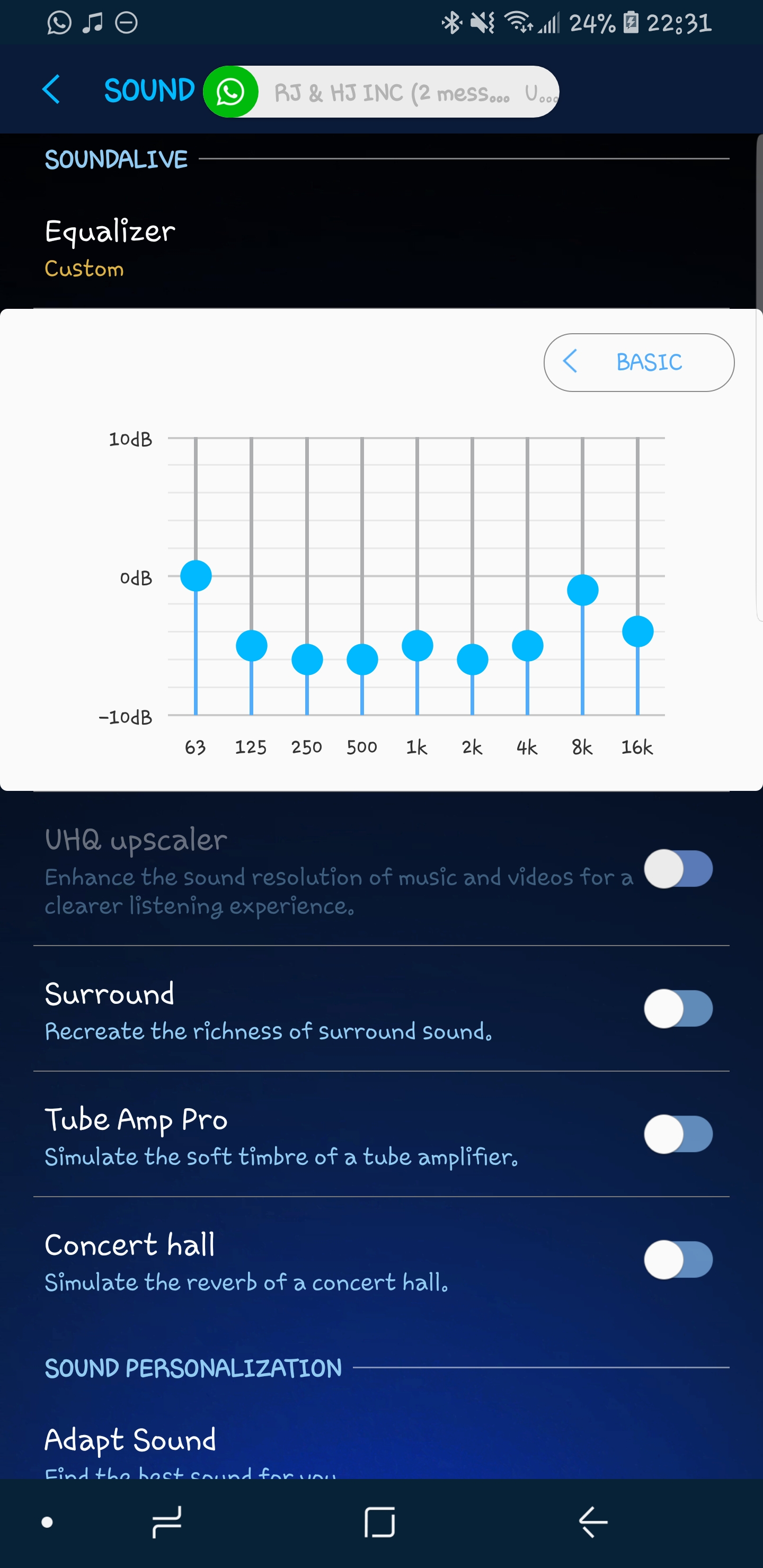Turn on the Surround toggle
This screenshot has width=763, height=1568.
[x=679, y=1009]
